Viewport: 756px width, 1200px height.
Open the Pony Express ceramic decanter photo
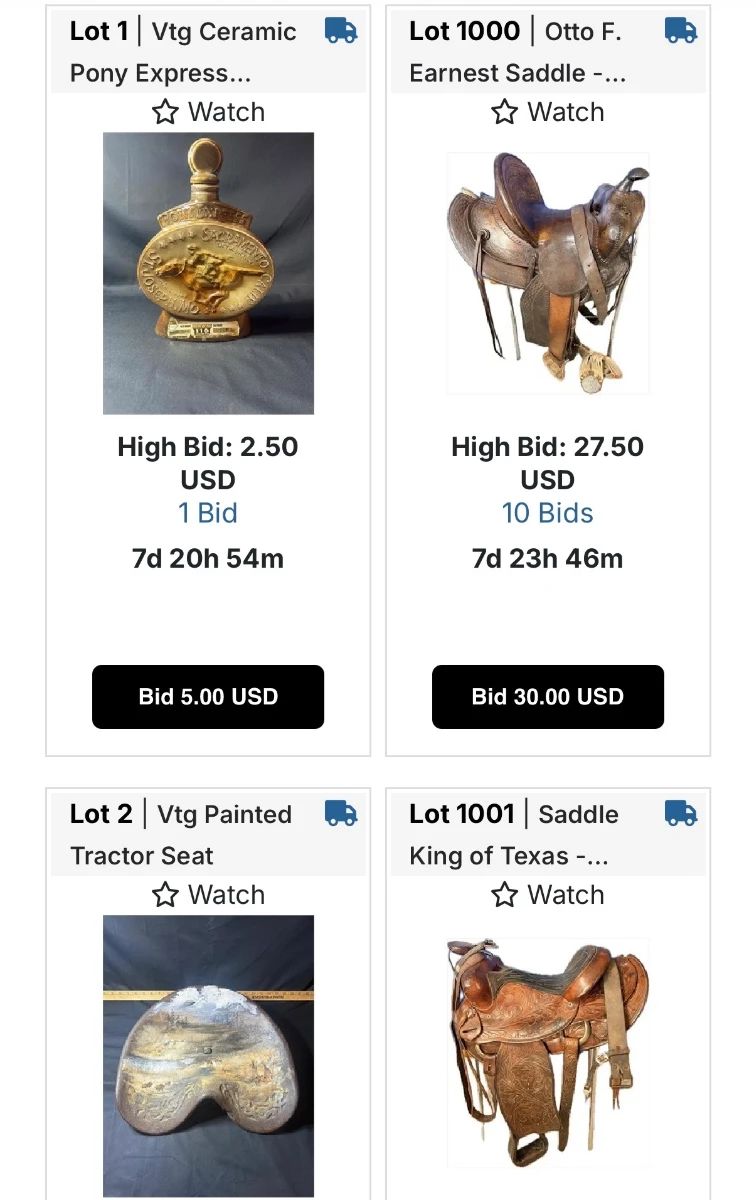pyautogui.click(x=208, y=273)
